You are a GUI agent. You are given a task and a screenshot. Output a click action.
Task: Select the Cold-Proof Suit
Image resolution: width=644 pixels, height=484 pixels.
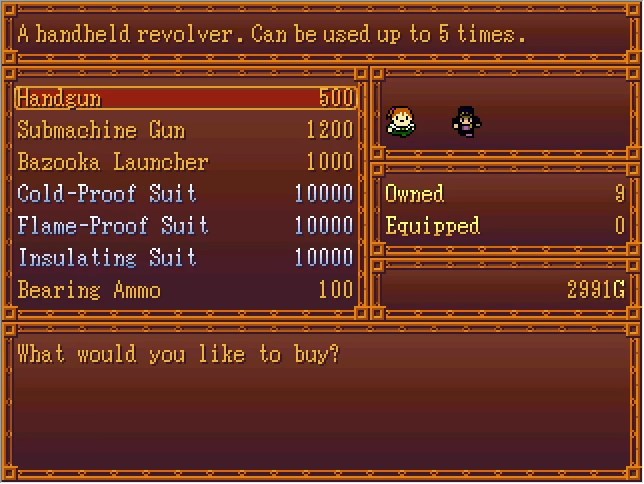185,194
